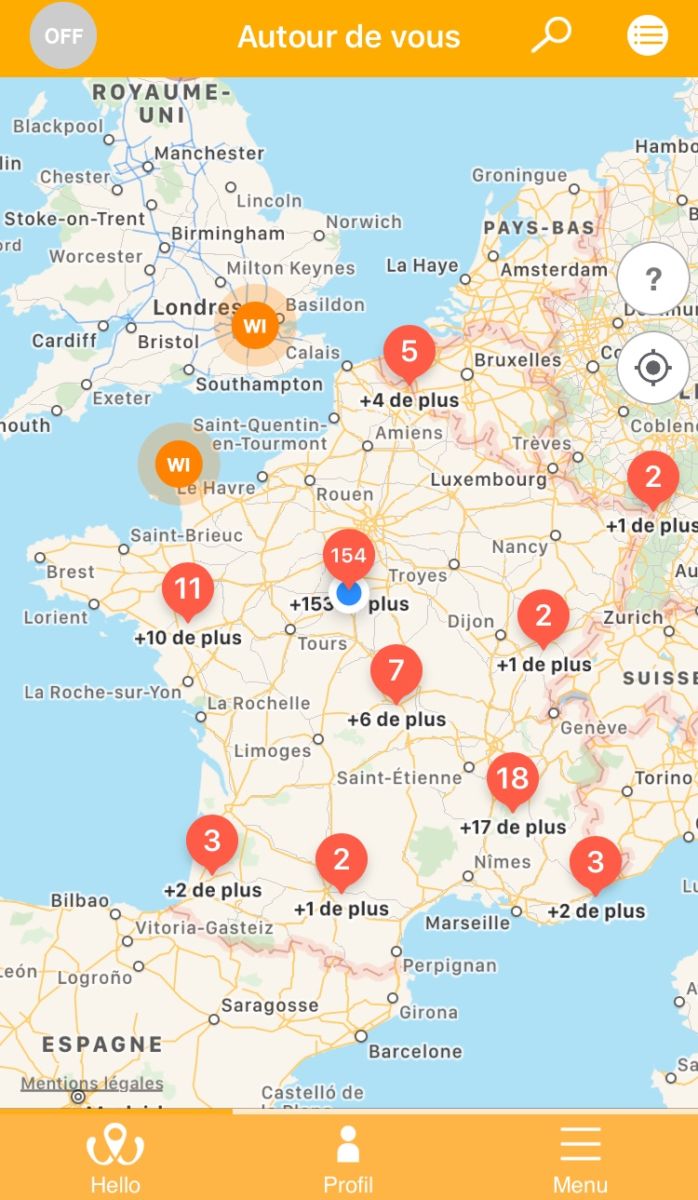Center map on my location
This screenshot has width=698, height=1200.
tap(652, 368)
